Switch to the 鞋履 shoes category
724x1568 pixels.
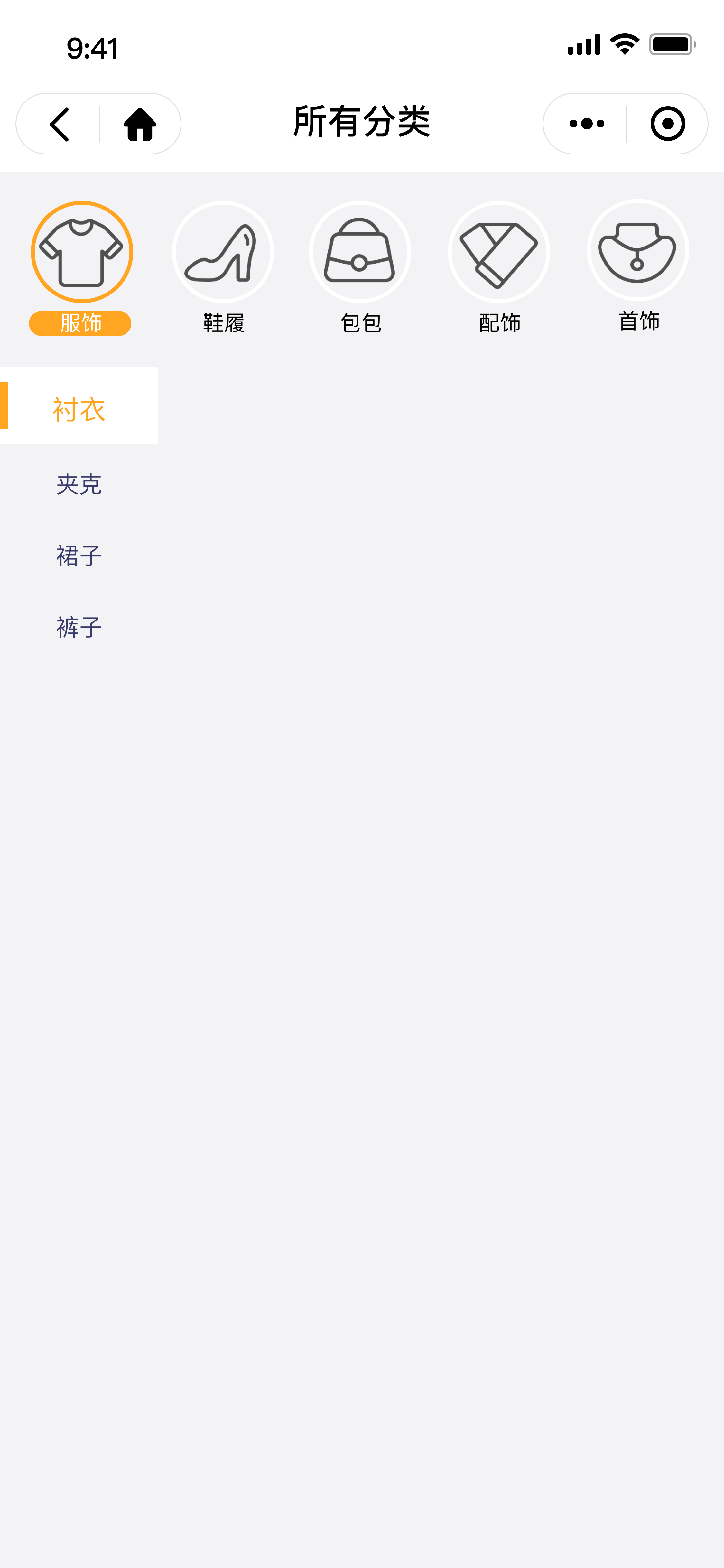223,268
